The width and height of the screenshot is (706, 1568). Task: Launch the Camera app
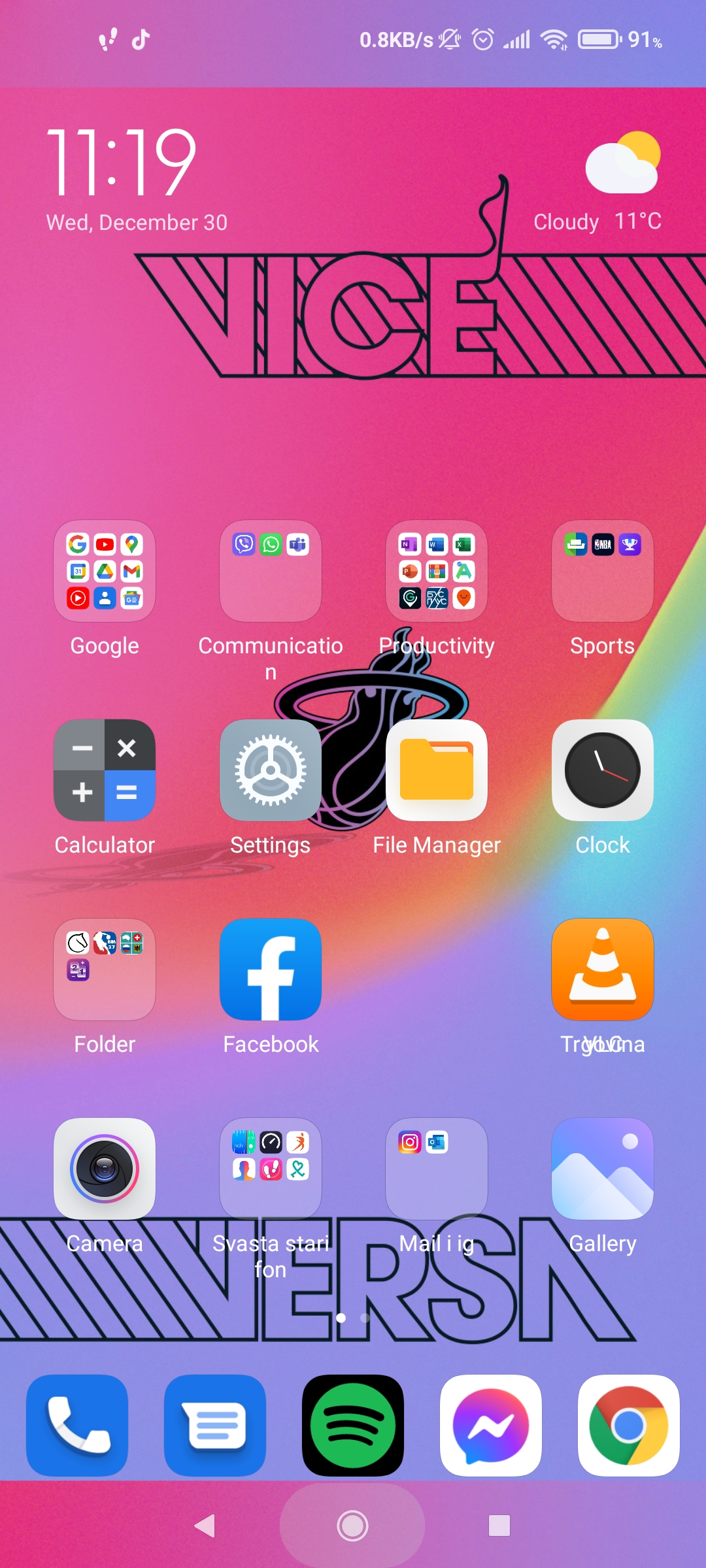[x=105, y=1169]
